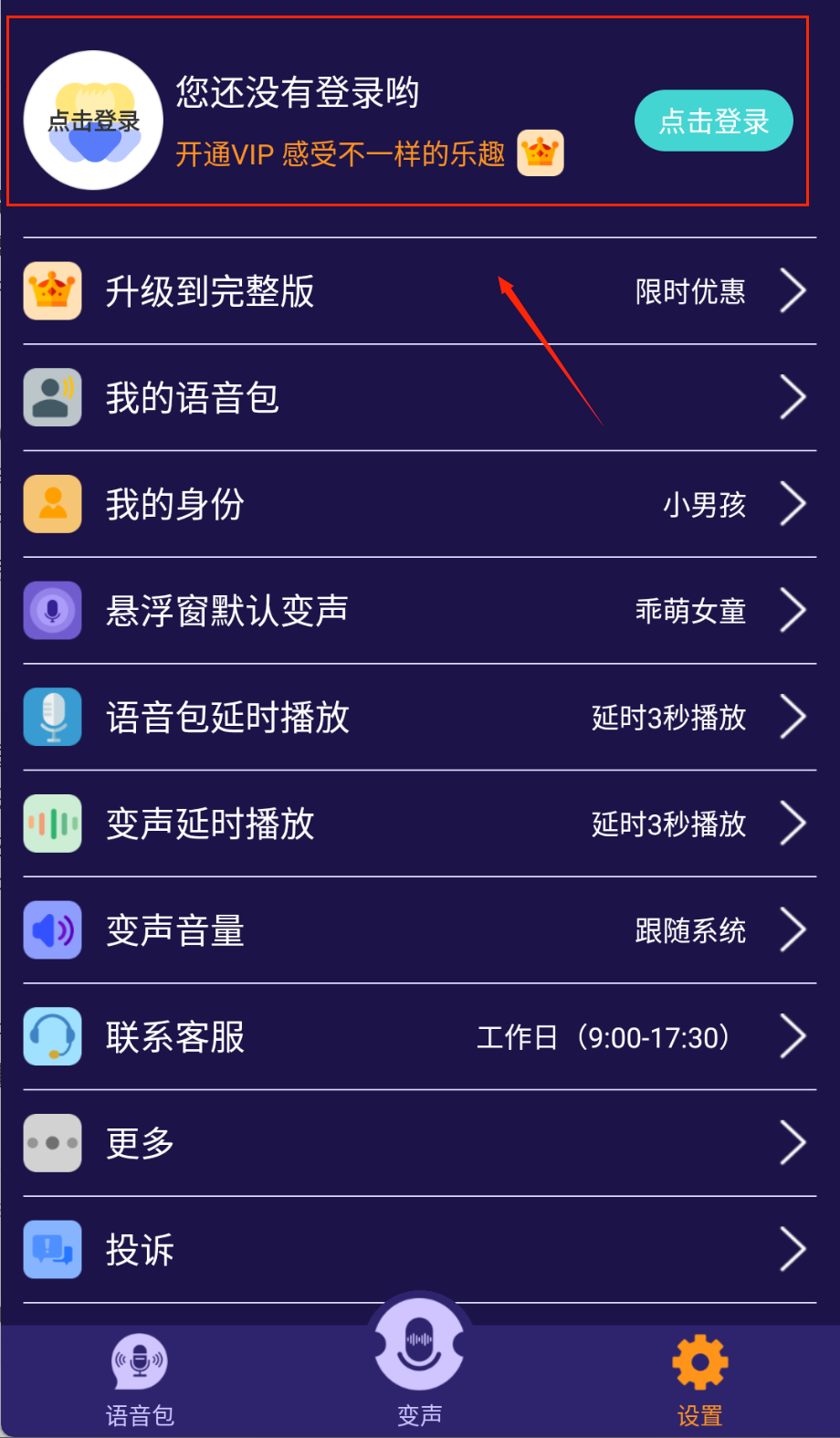Image resolution: width=840 pixels, height=1438 pixels.
Task: Open 变声音量 volume setting
Action: tap(419, 930)
